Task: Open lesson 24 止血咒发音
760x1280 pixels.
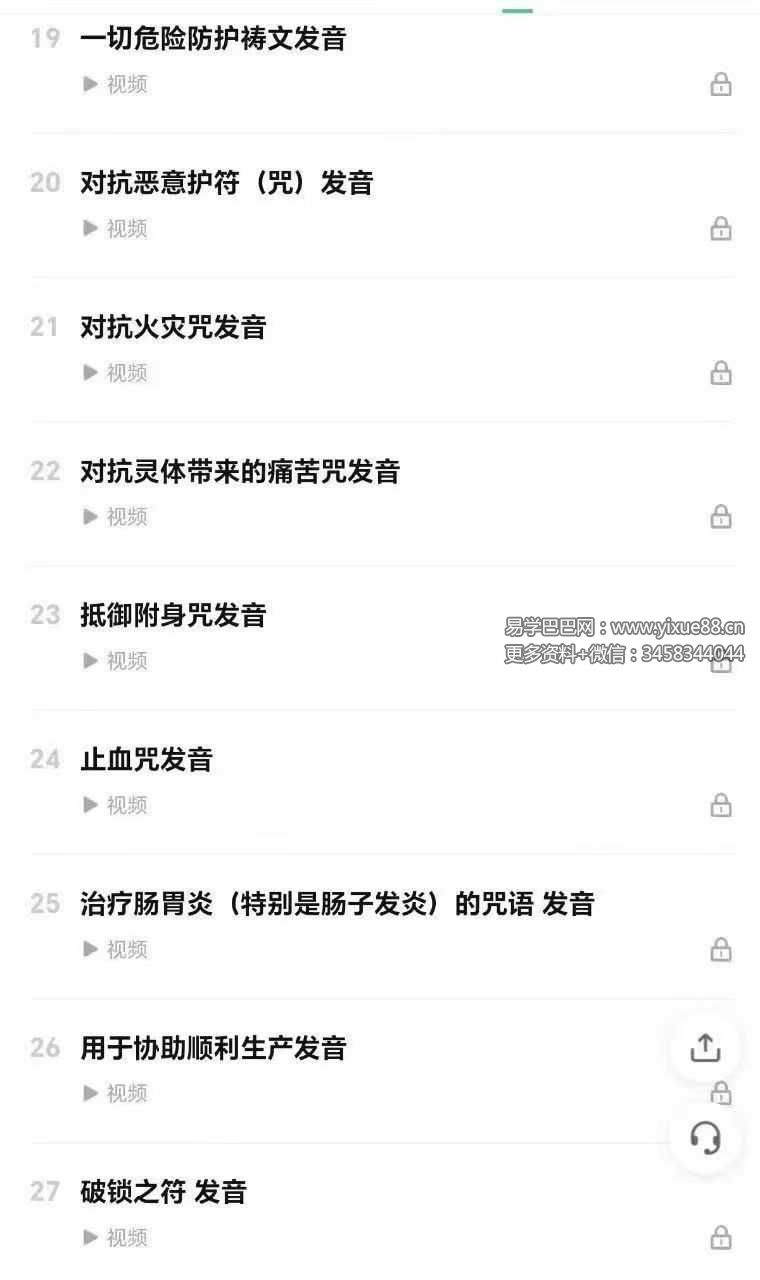Action: click(x=146, y=760)
